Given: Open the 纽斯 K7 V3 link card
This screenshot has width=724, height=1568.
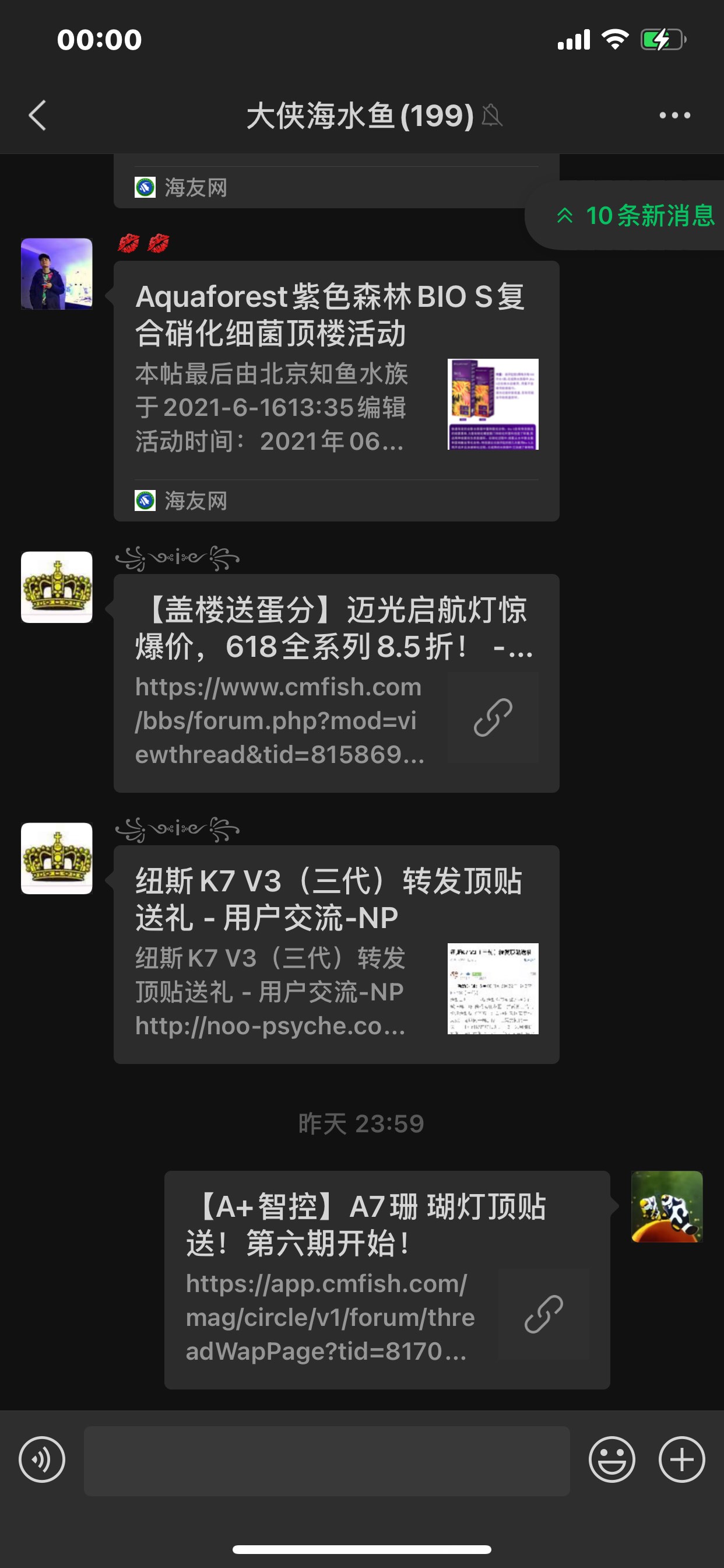Looking at the screenshot, I should pyautogui.click(x=336, y=953).
